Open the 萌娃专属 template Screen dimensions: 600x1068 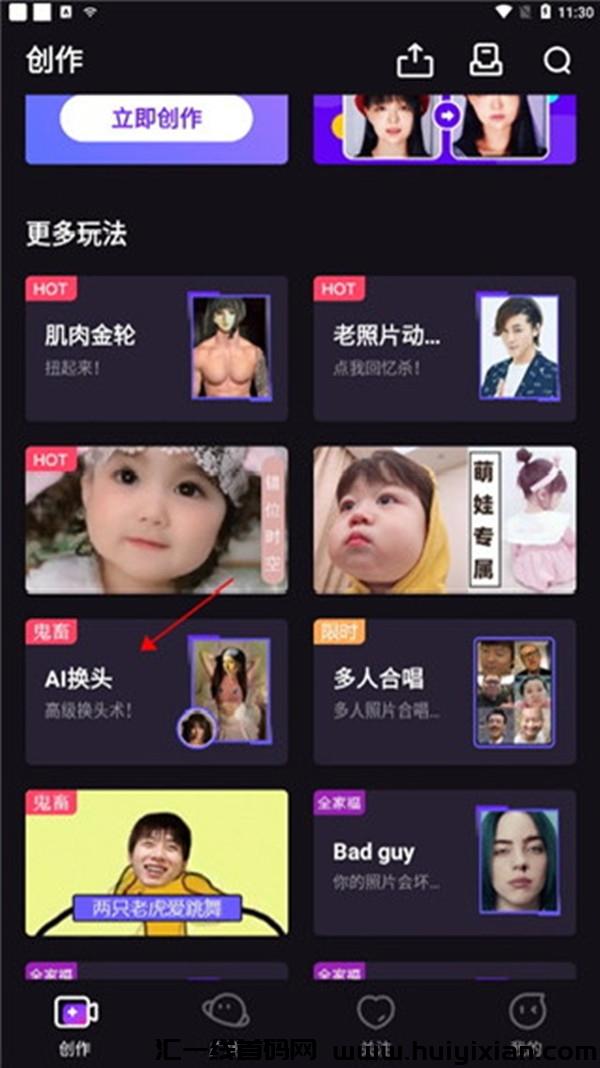click(444, 520)
